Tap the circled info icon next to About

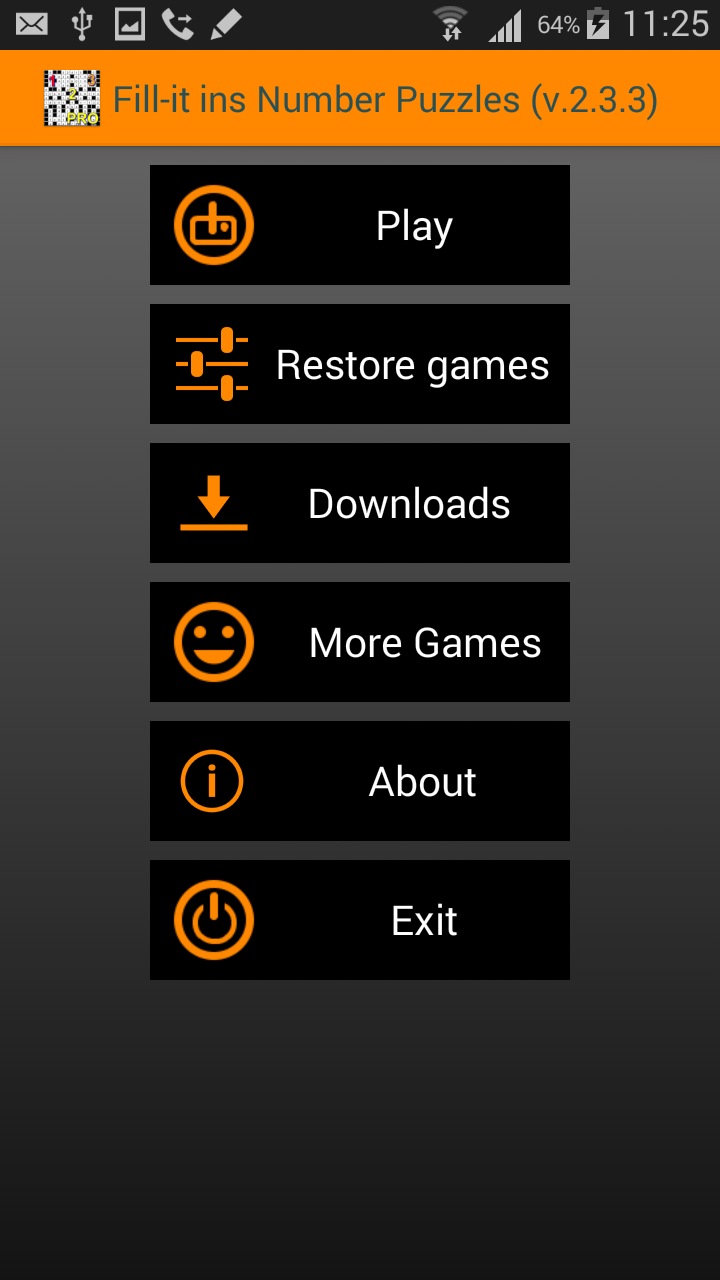pos(213,781)
